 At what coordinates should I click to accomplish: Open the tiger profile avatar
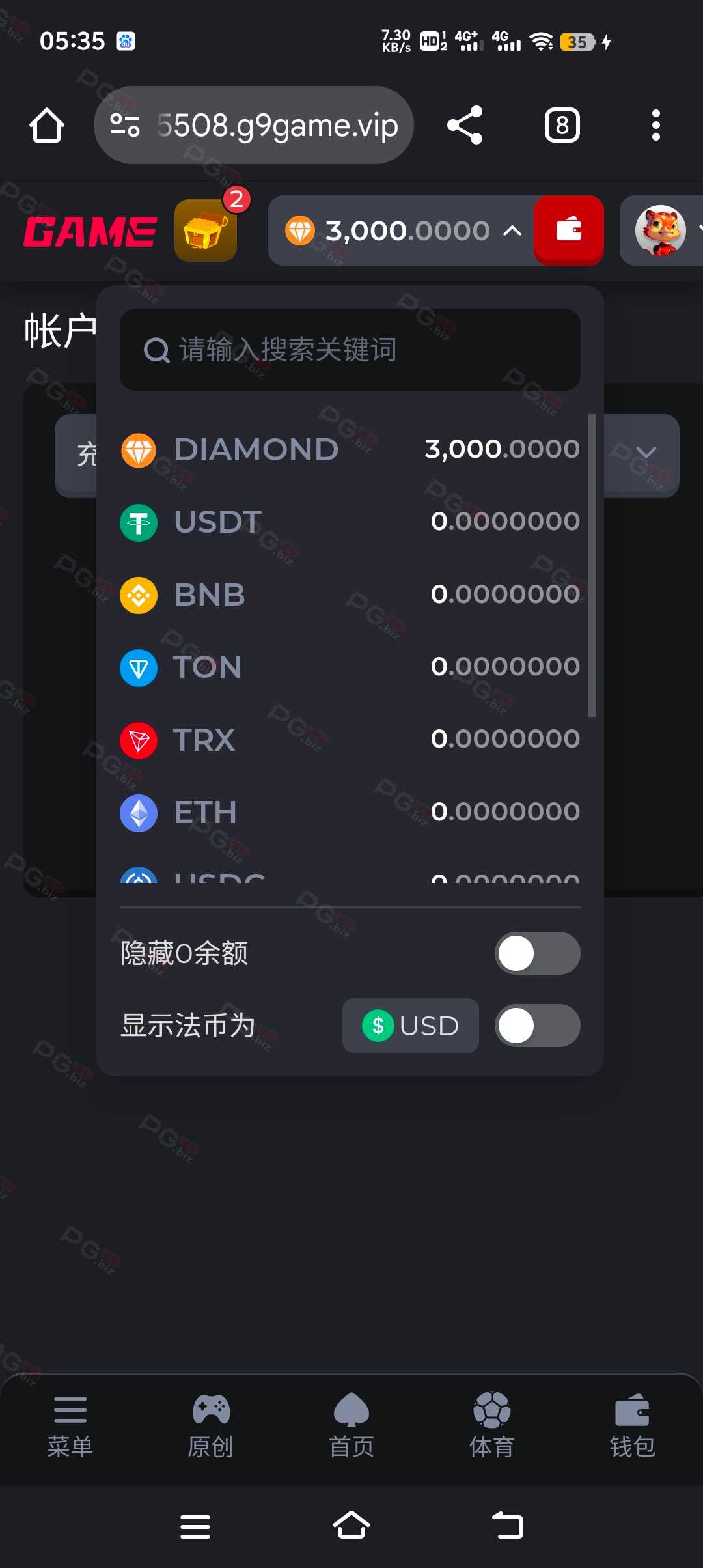coord(661,231)
